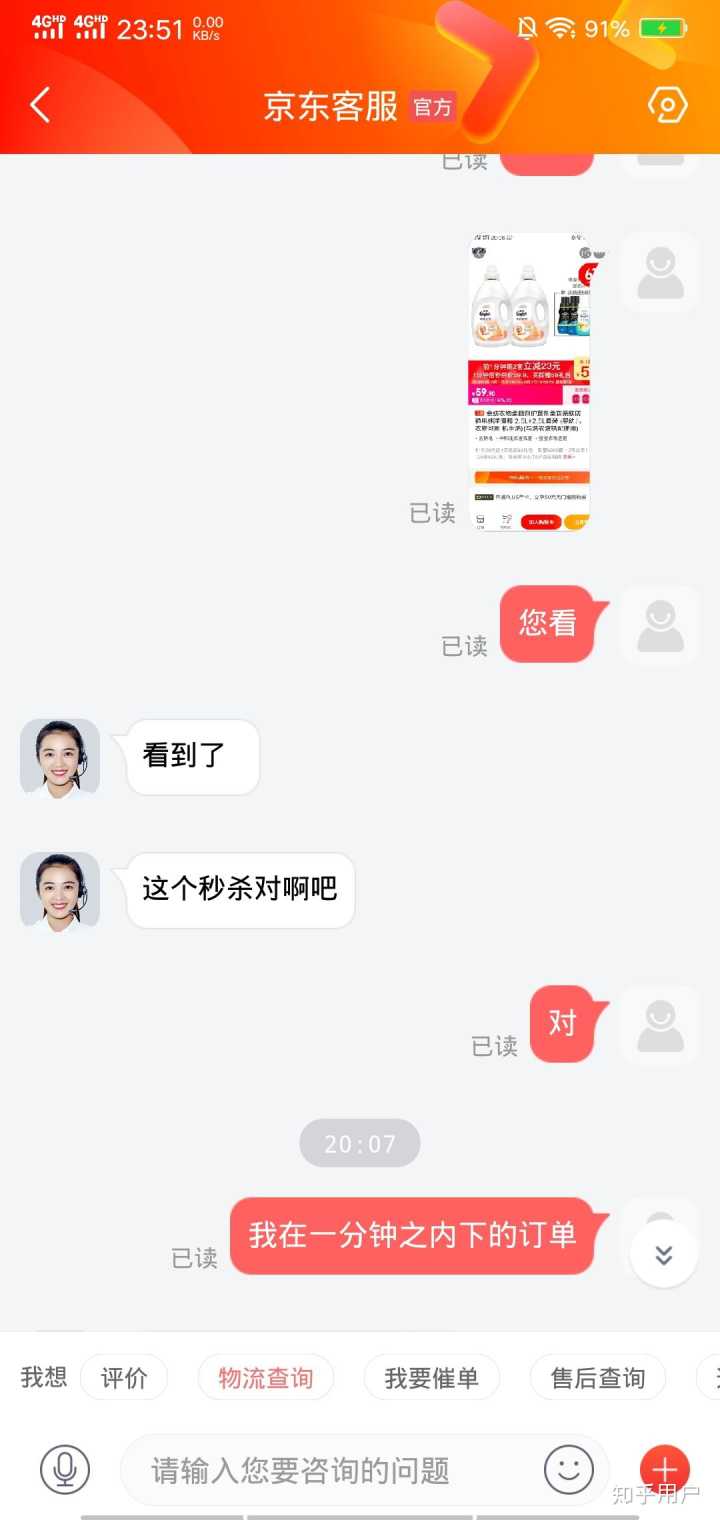Image resolution: width=720 pixels, height=1520 pixels.
Task: Tap the 物流查询 chip
Action: (266, 1378)
